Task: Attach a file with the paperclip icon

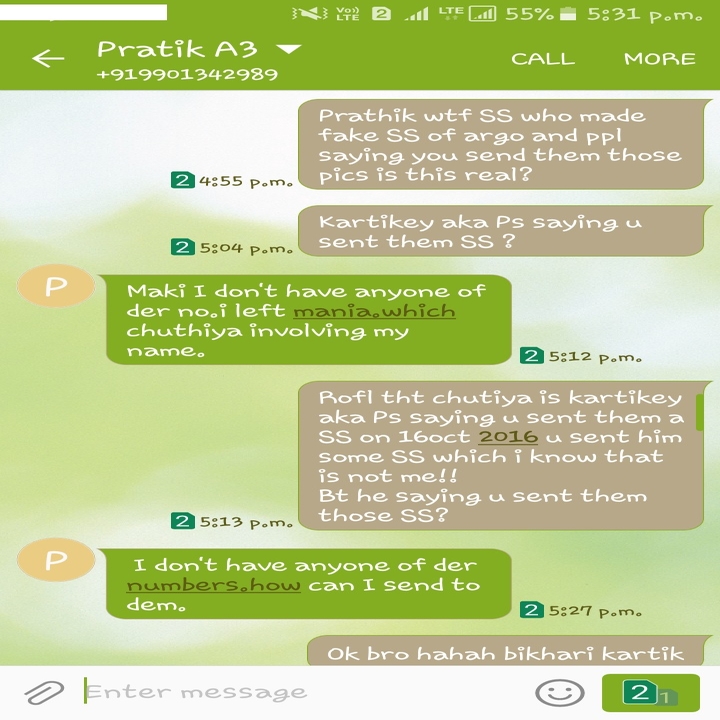Action: [x=43, y=692]
